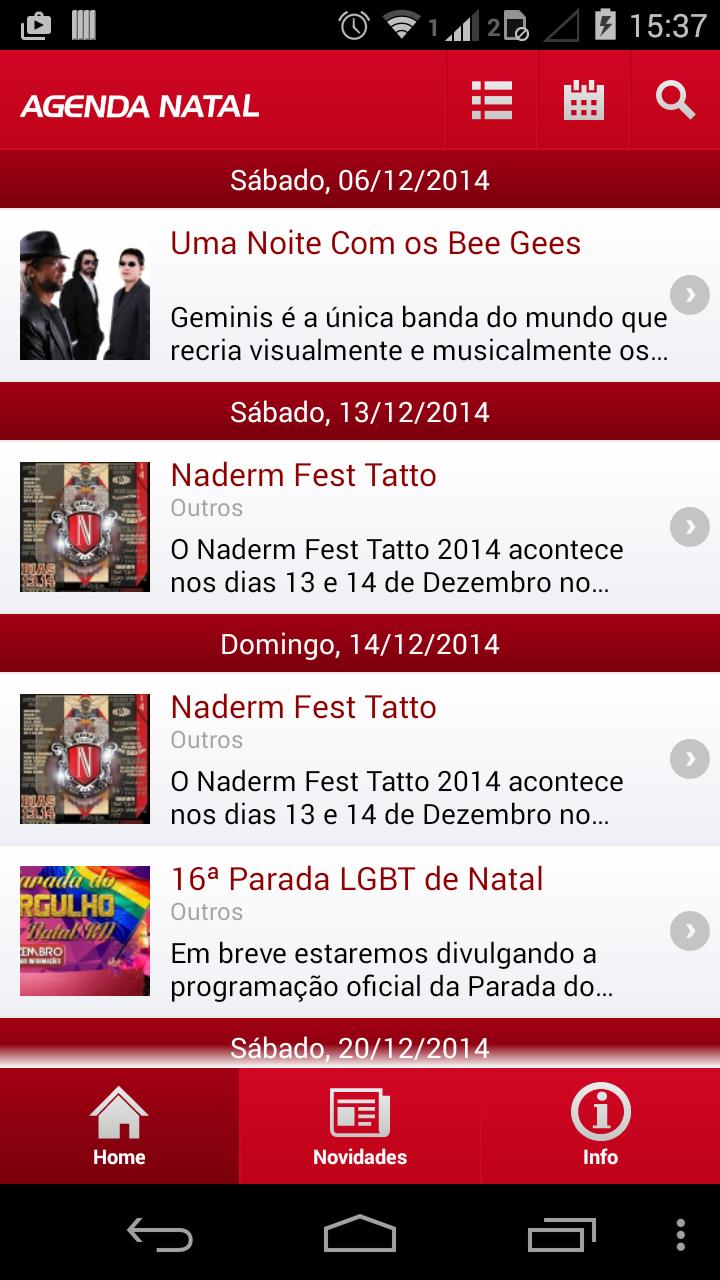Open the Uma Noite Com os Bee Gees event
720x1280 pixels.
point(376,243)
